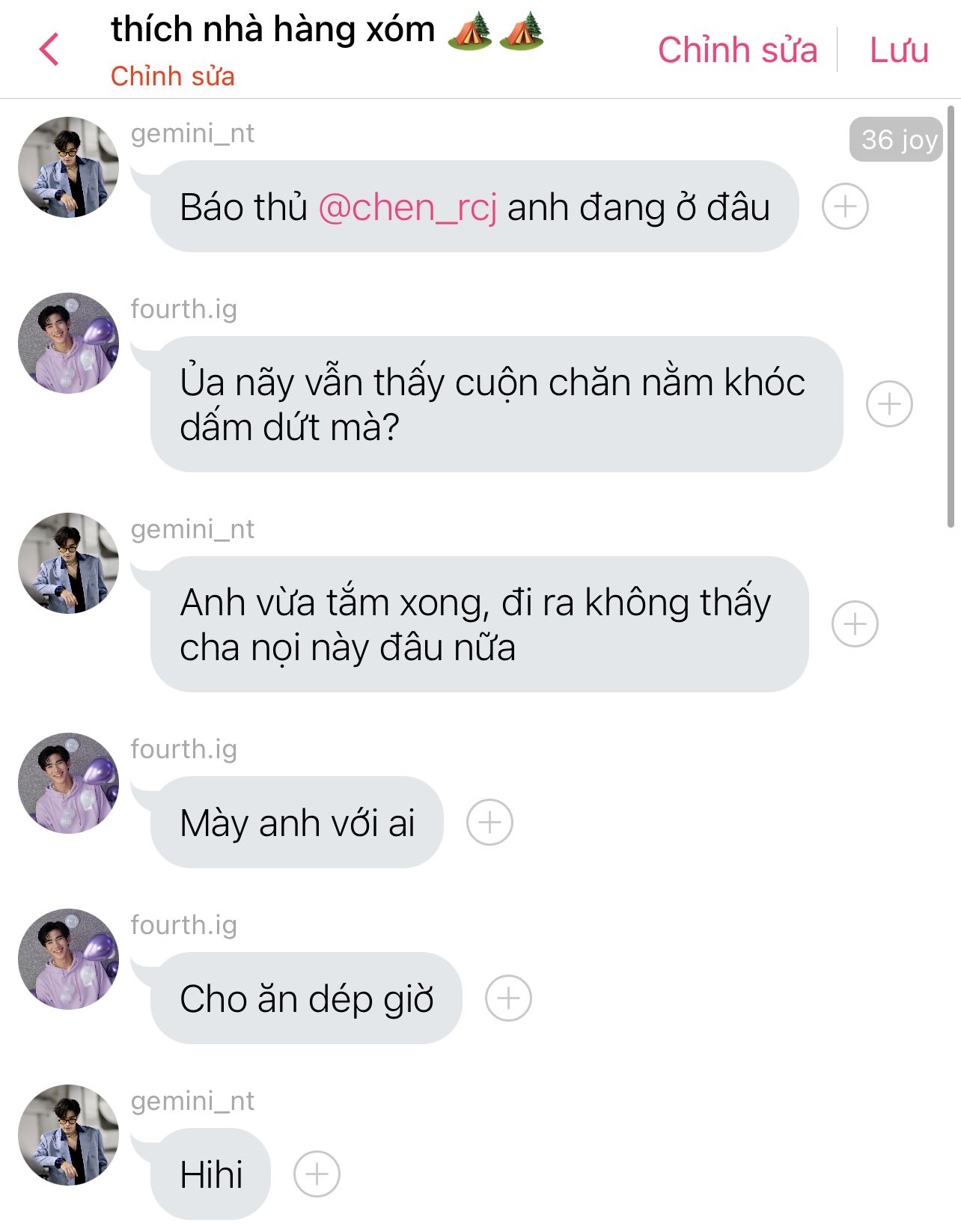This screenshot has width=961, height=1232.
Task: Tap plus beside "Mày anh với ai" message
Action: click(489, 823)
